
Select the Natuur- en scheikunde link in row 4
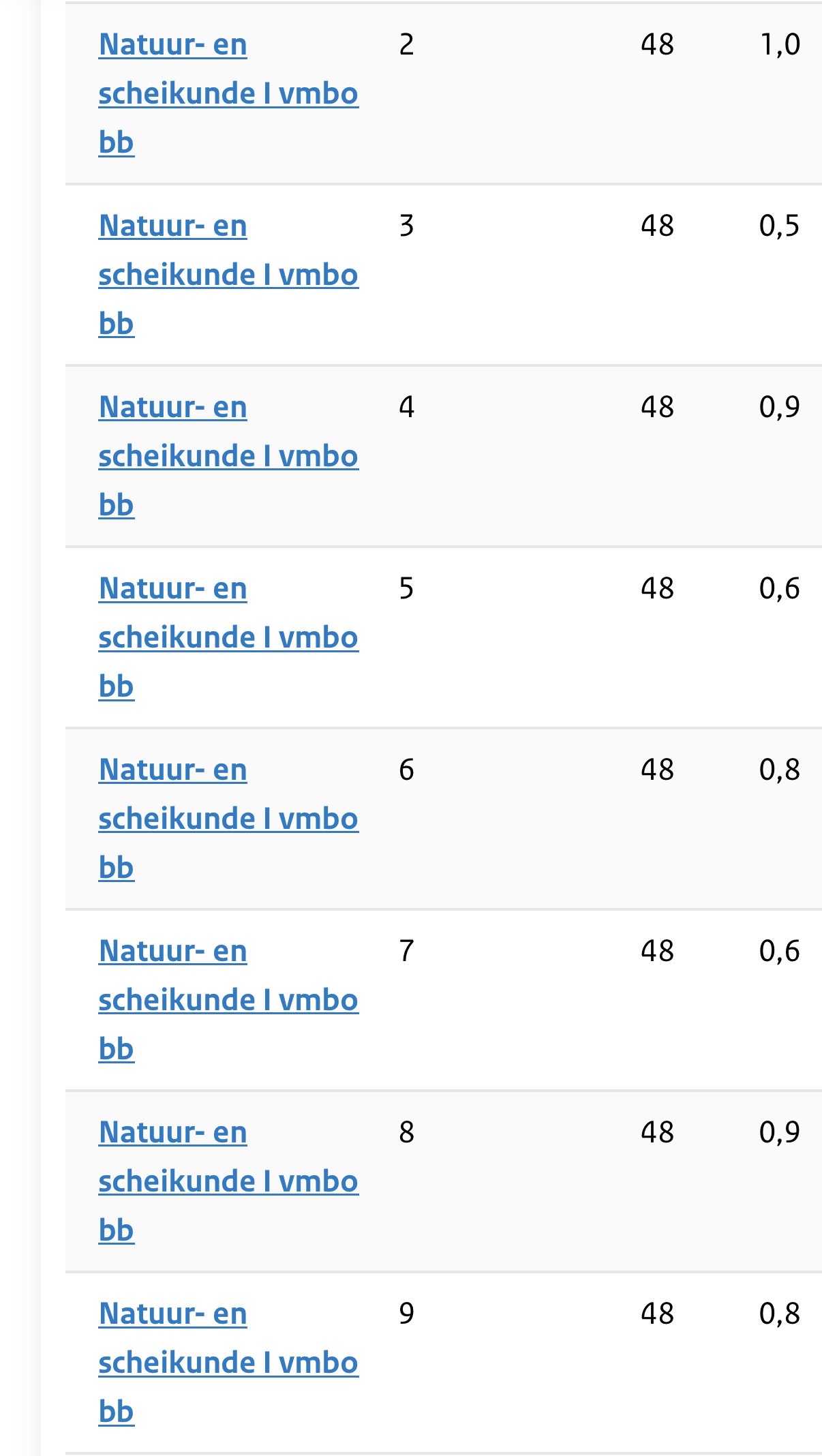228,457
